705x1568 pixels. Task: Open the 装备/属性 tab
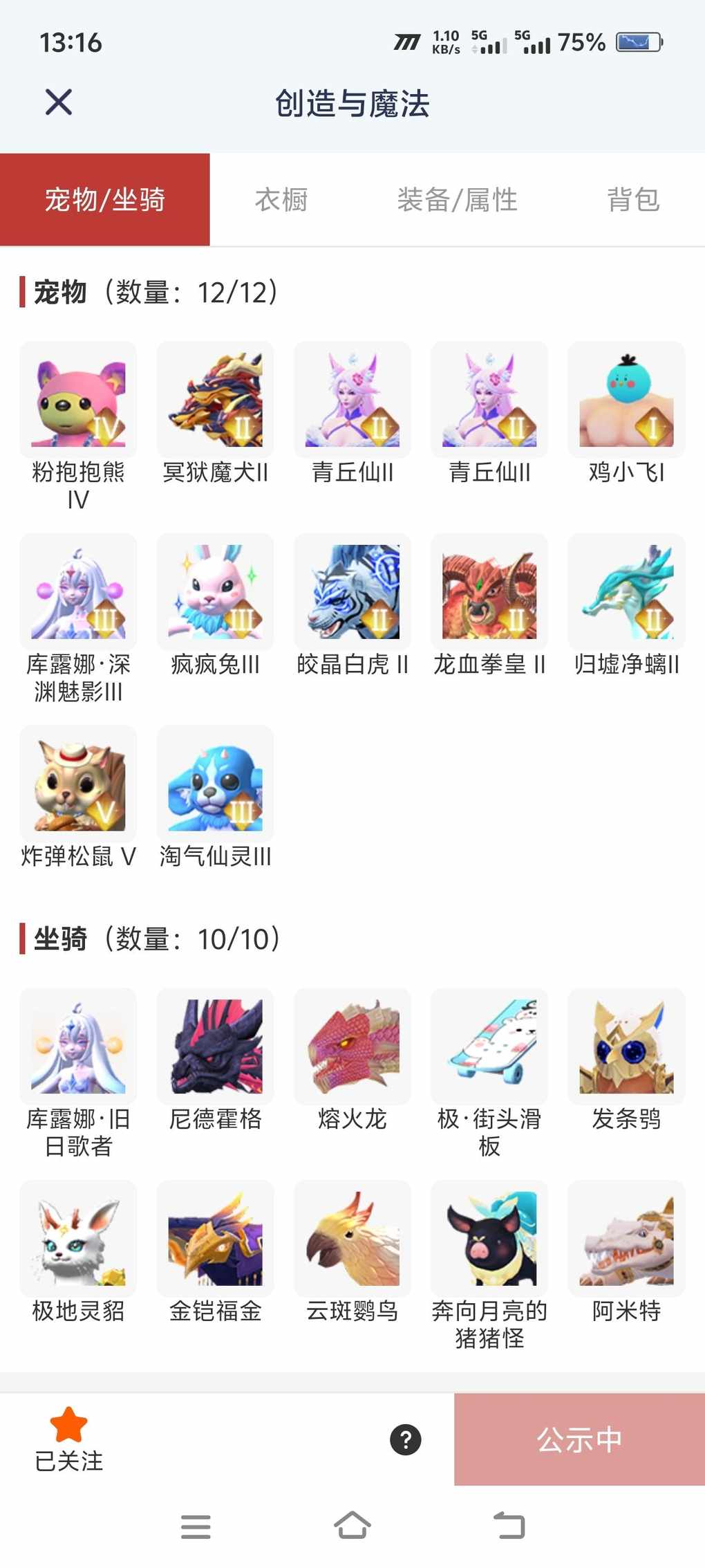click(x=457, y=200)
